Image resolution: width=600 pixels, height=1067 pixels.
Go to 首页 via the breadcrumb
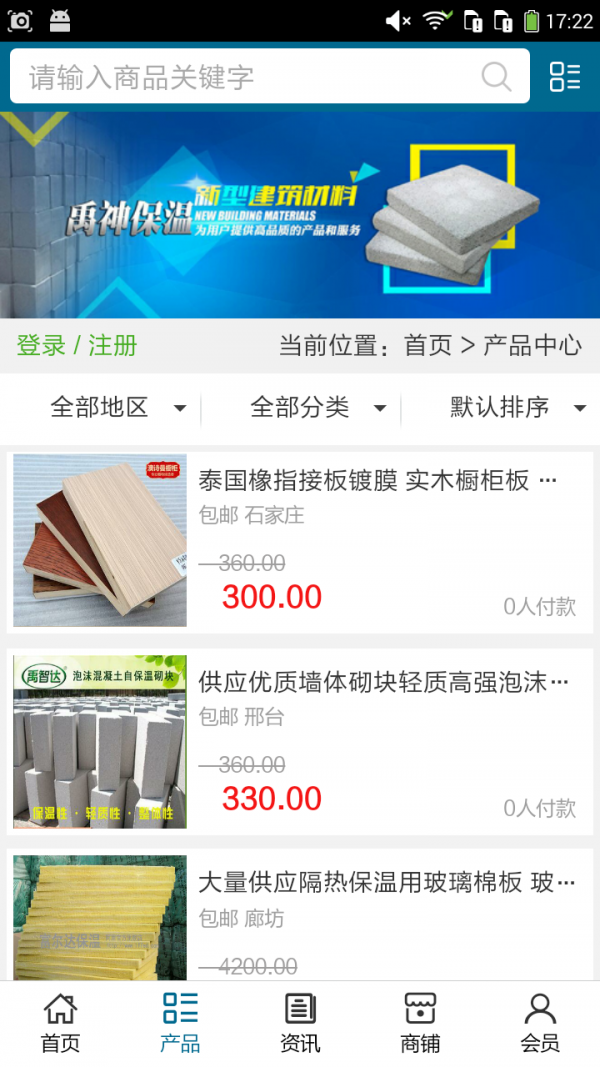point(428,346)
